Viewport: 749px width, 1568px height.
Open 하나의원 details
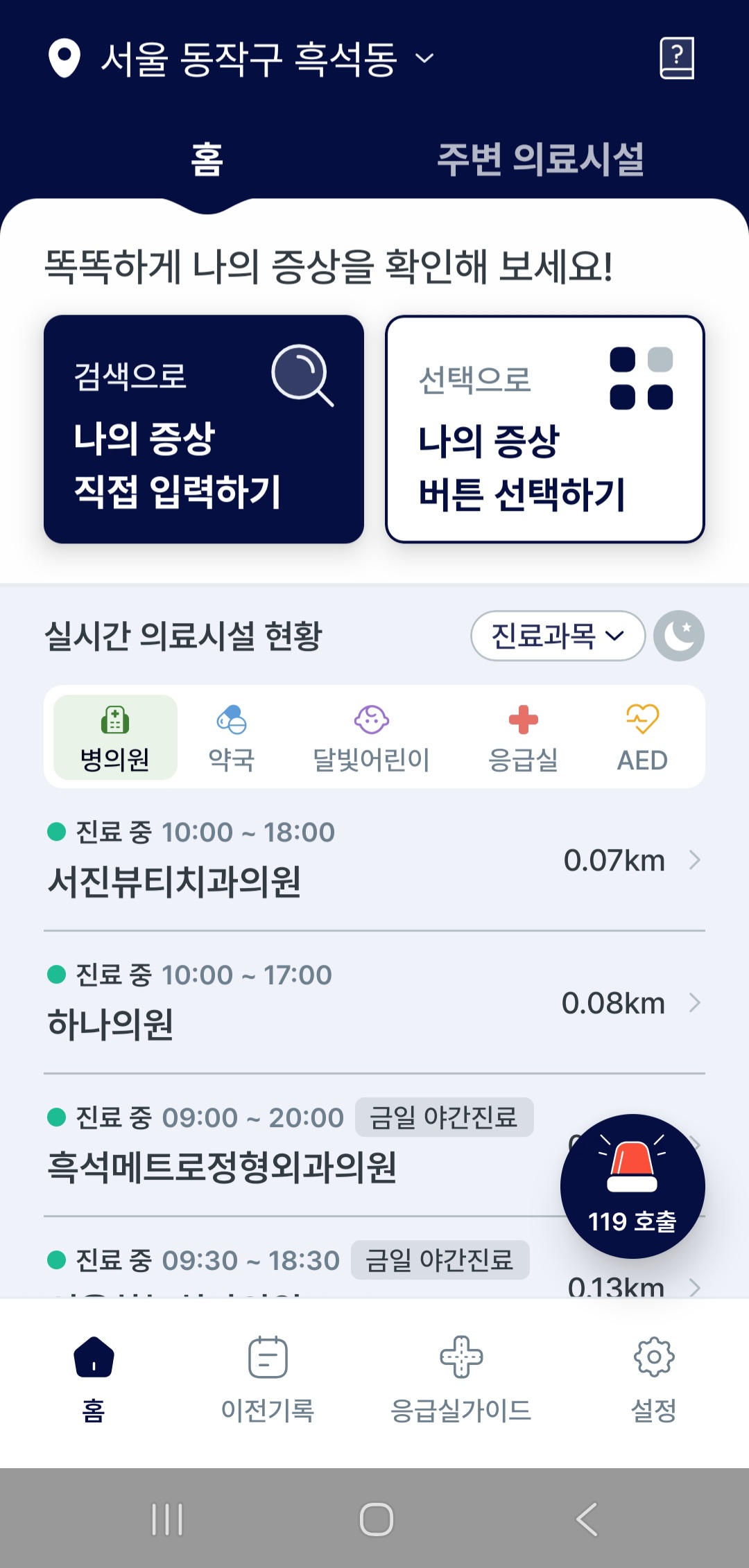(374, 1002)
